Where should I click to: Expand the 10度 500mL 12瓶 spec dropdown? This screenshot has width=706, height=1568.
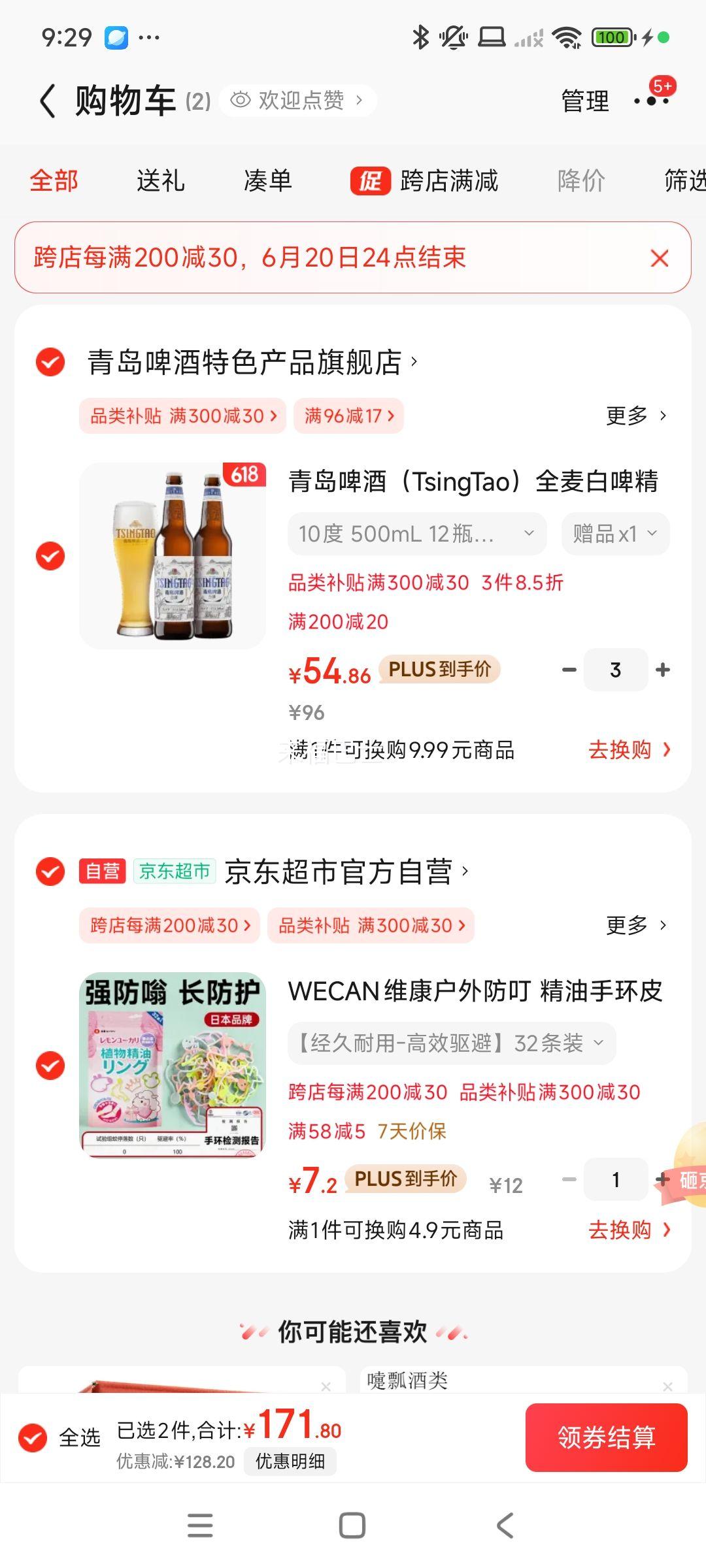click(416, 534)
